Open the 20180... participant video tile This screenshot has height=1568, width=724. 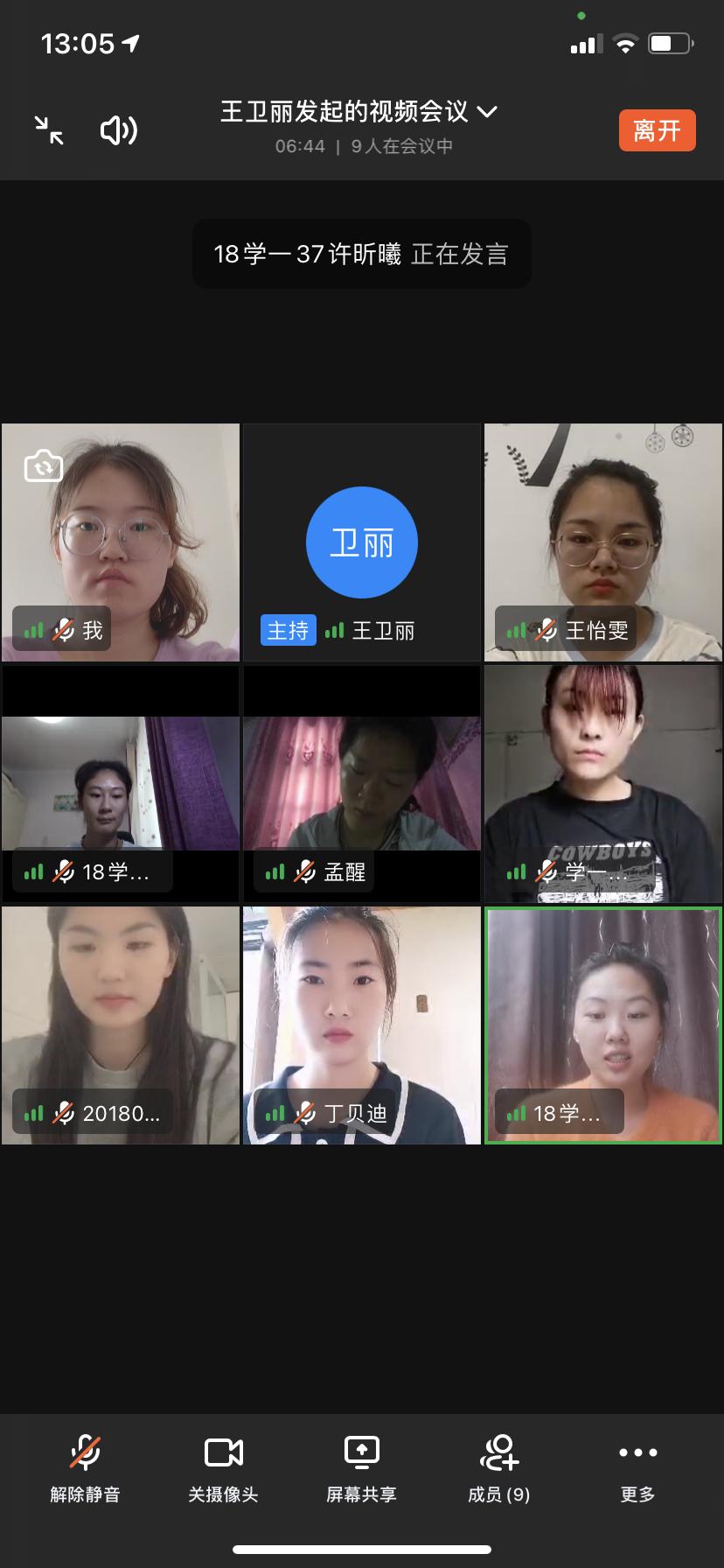[121, 1025]
